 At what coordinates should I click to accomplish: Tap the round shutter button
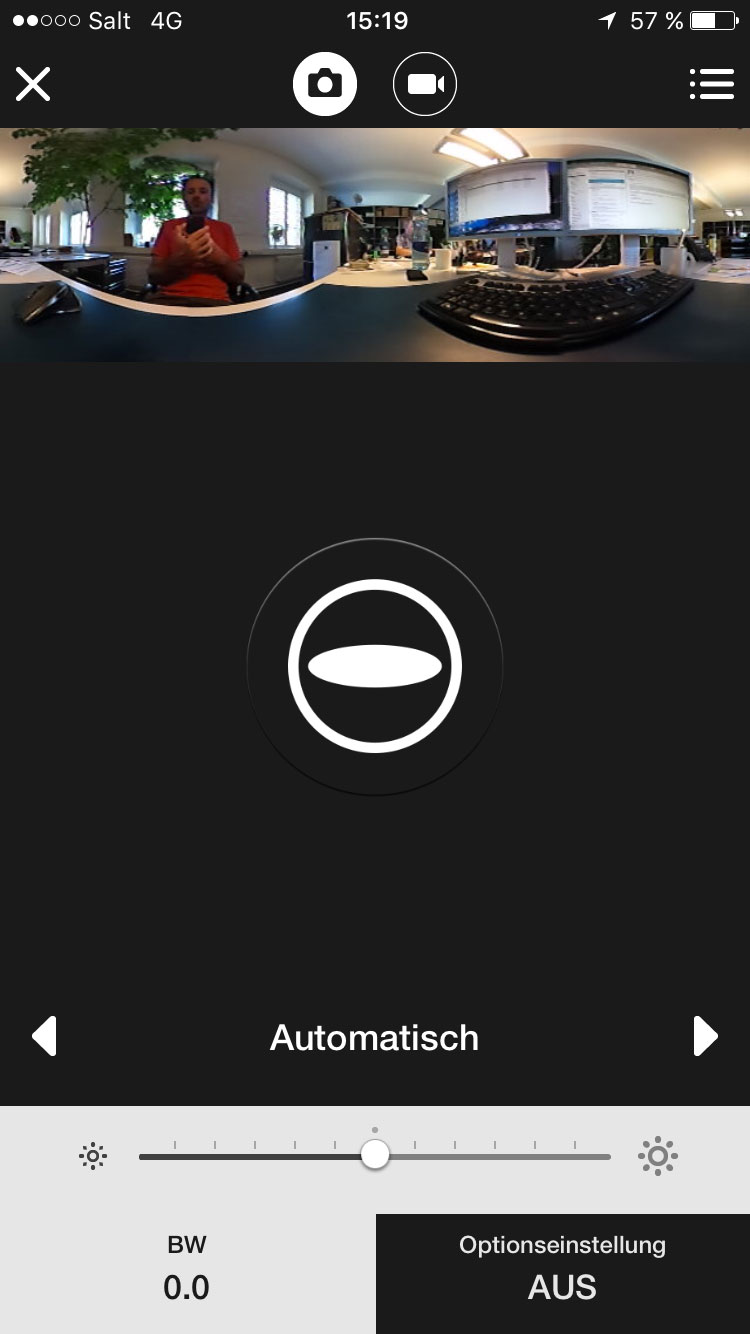tap(375, 666)
